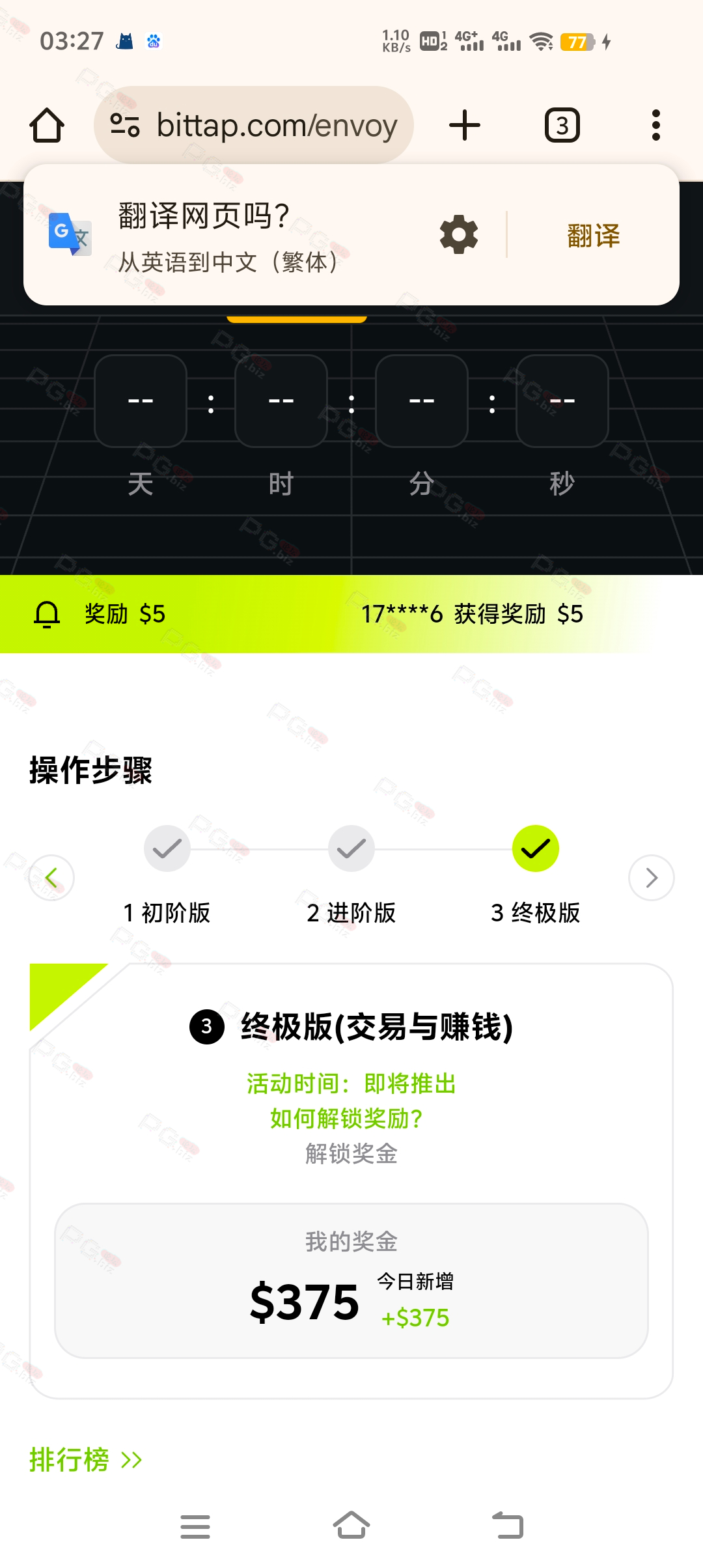The image size is (703, 1568).
Task: Tap the system home button
Action: [x=351, y=1525]
